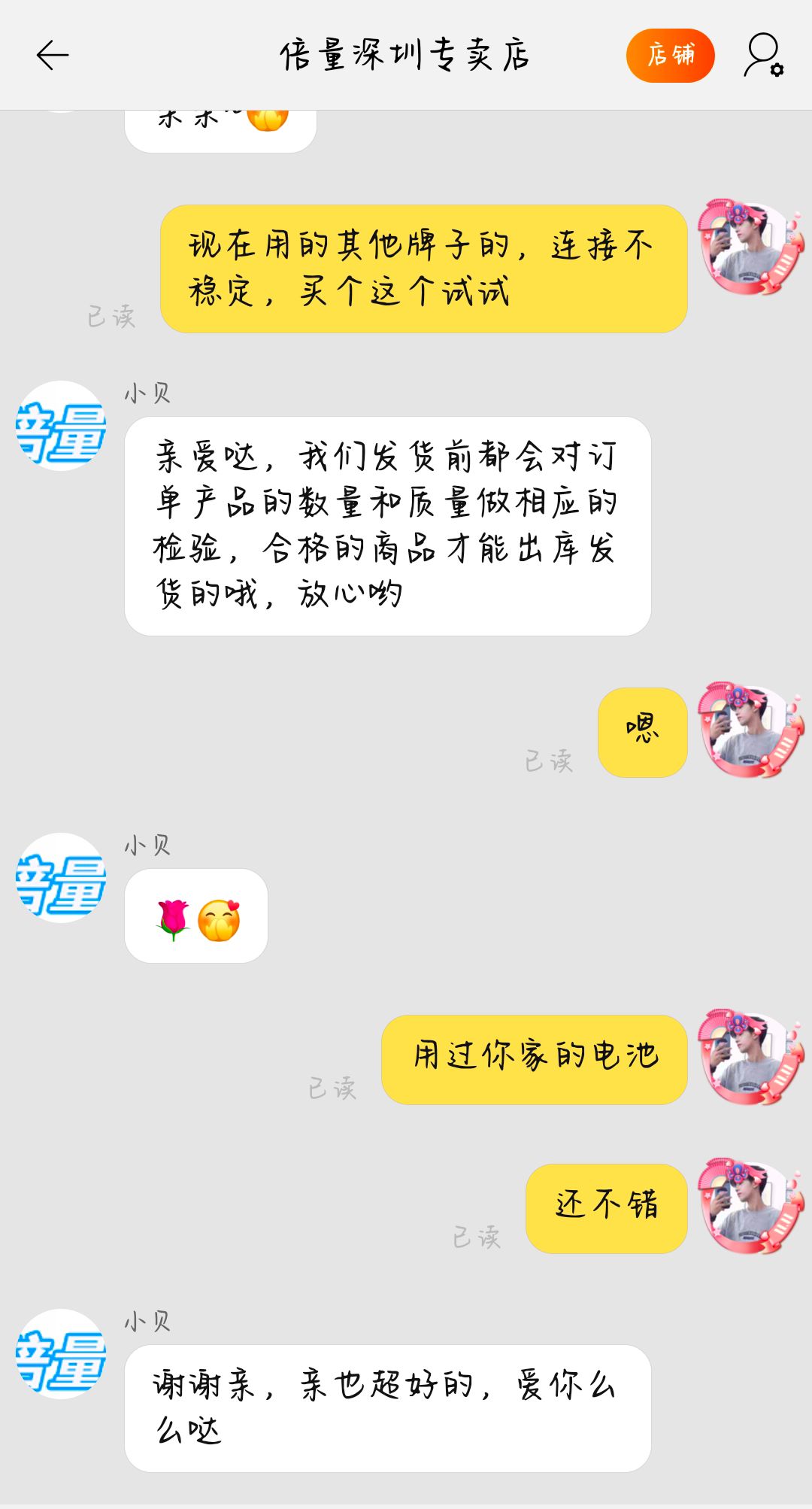The width and height of the screenshot is (812, 1509).
Task: Tap my avatar beside the 还不错 message
Action: 750,1206
